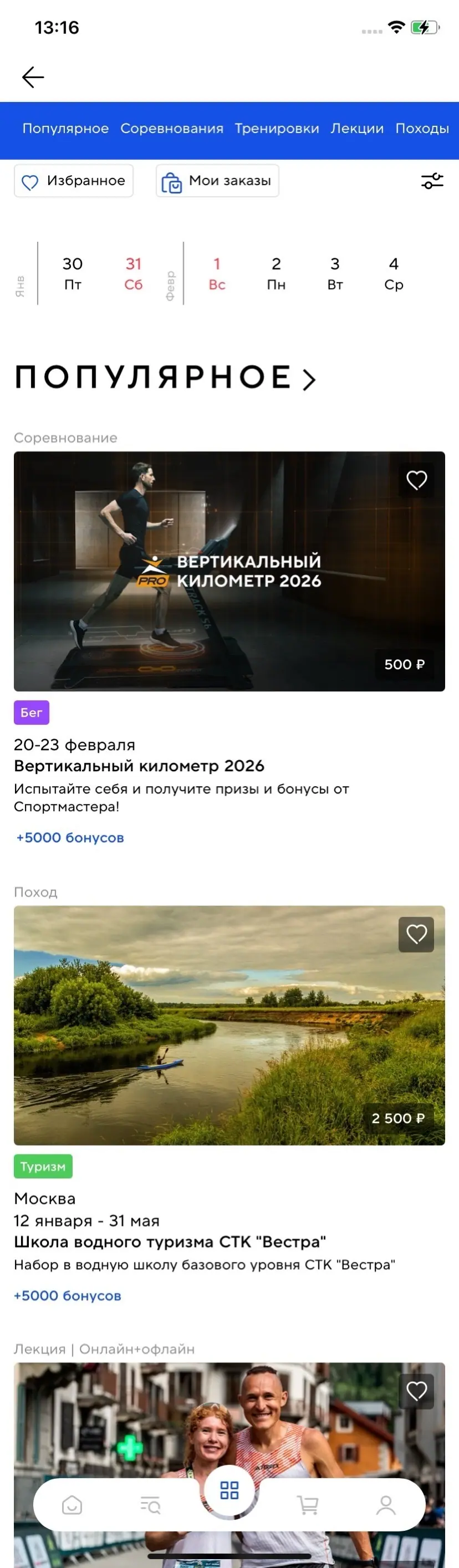View Мои заказы

click(217, 181)
